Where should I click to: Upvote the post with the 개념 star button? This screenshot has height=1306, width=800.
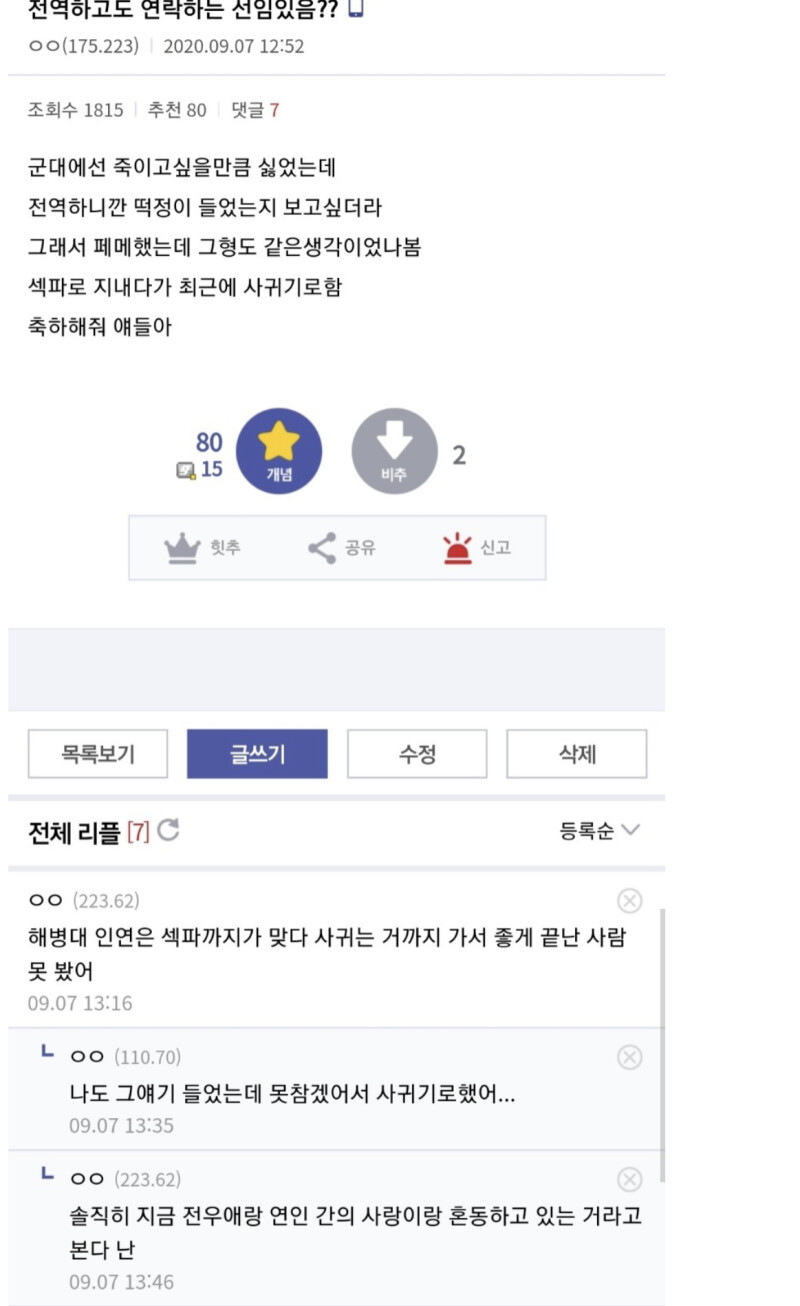[278, 451]
